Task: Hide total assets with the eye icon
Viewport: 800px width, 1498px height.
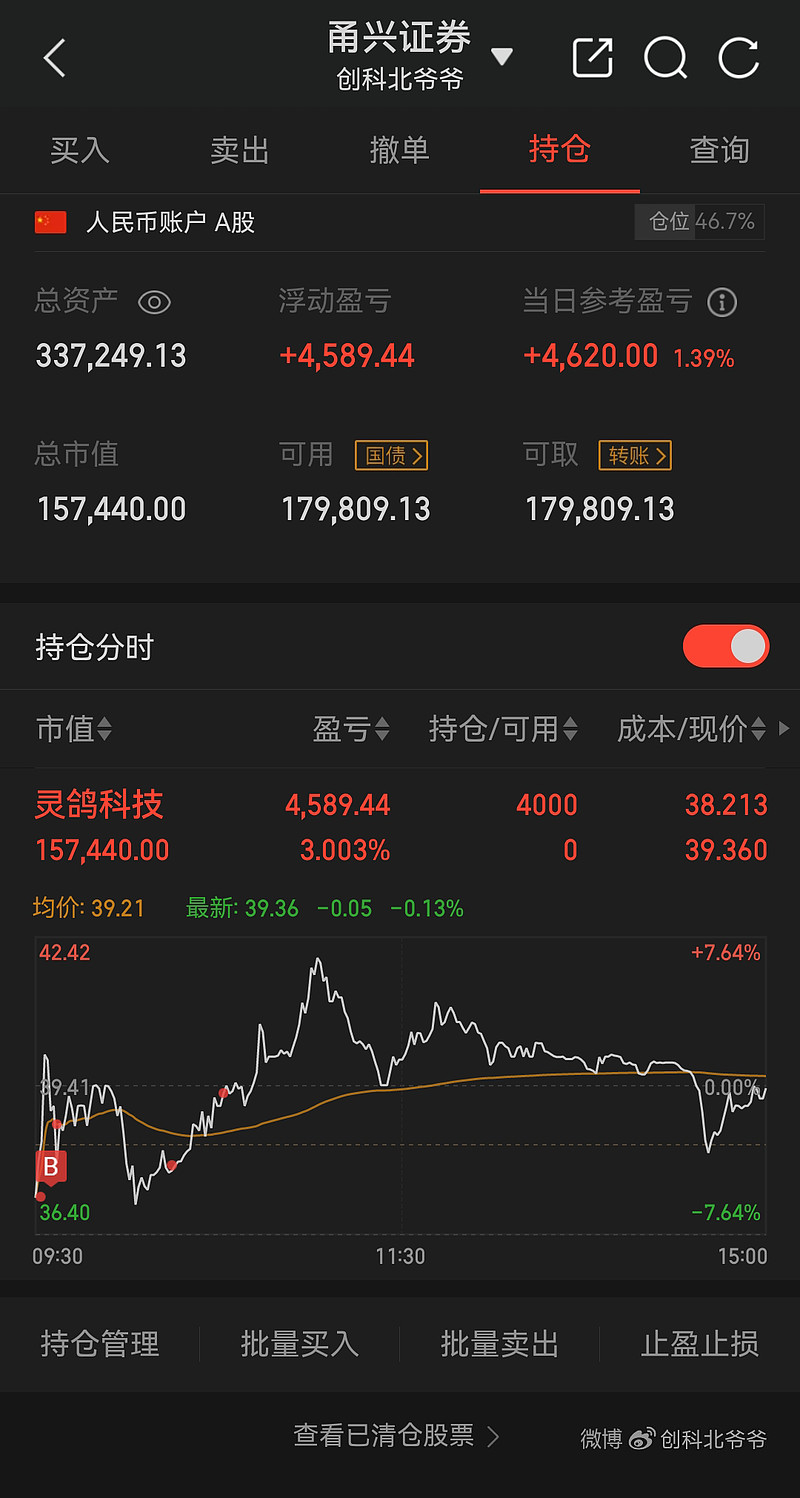Action: (154, 302)
